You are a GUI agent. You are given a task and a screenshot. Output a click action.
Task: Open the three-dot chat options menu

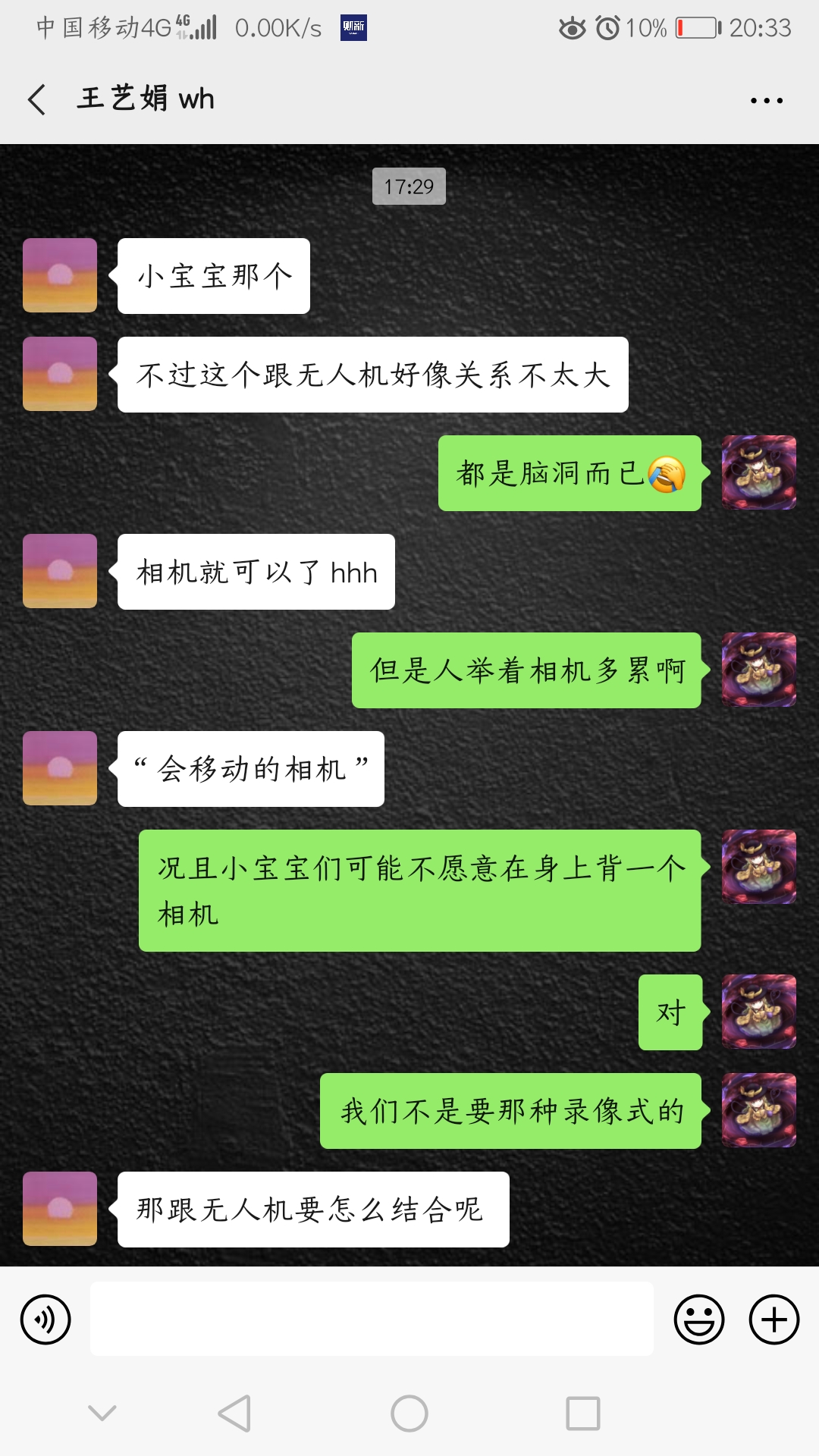point(766,100)
